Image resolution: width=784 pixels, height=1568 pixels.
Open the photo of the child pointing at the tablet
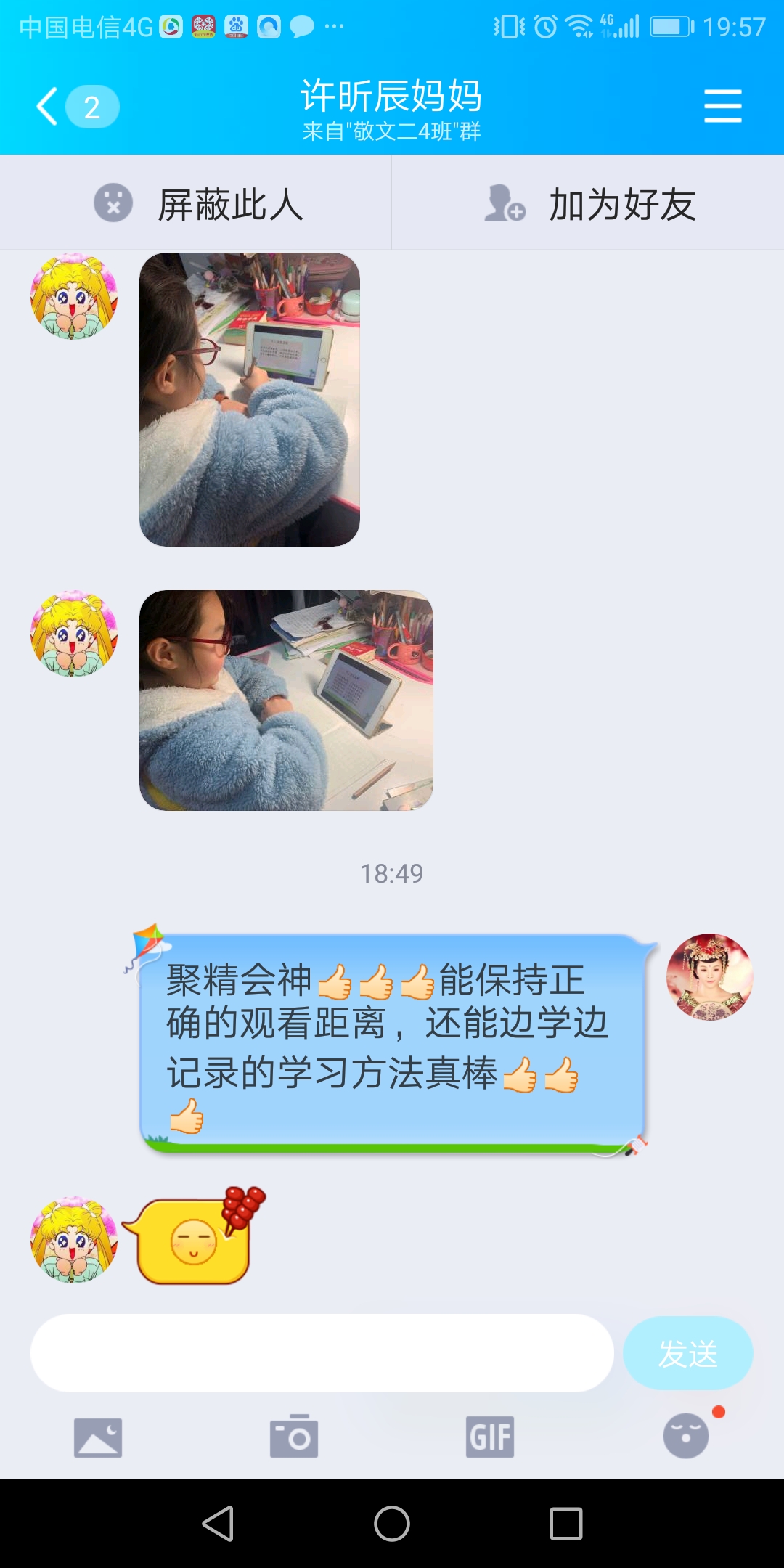click(249, 399)
